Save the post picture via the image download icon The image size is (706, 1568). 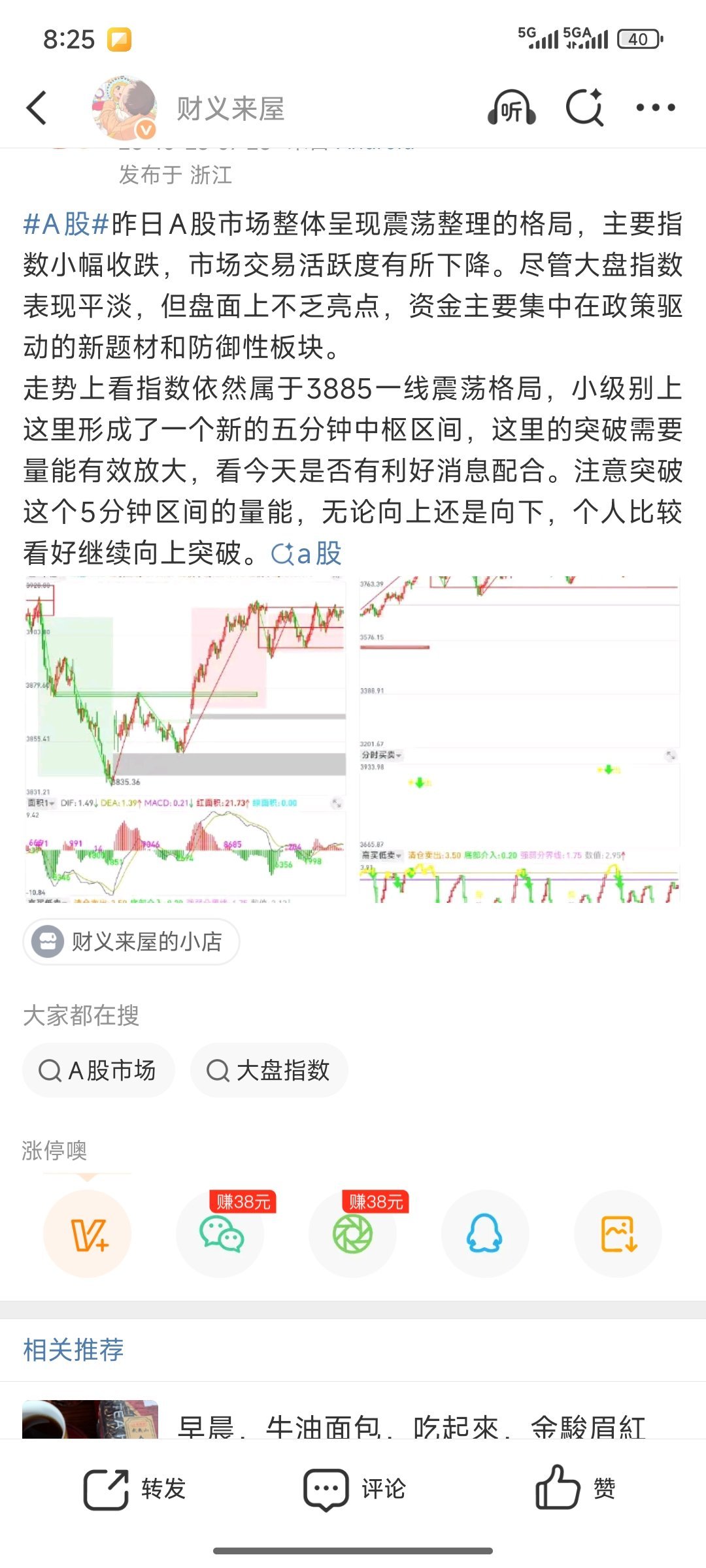click(616, 1235)
